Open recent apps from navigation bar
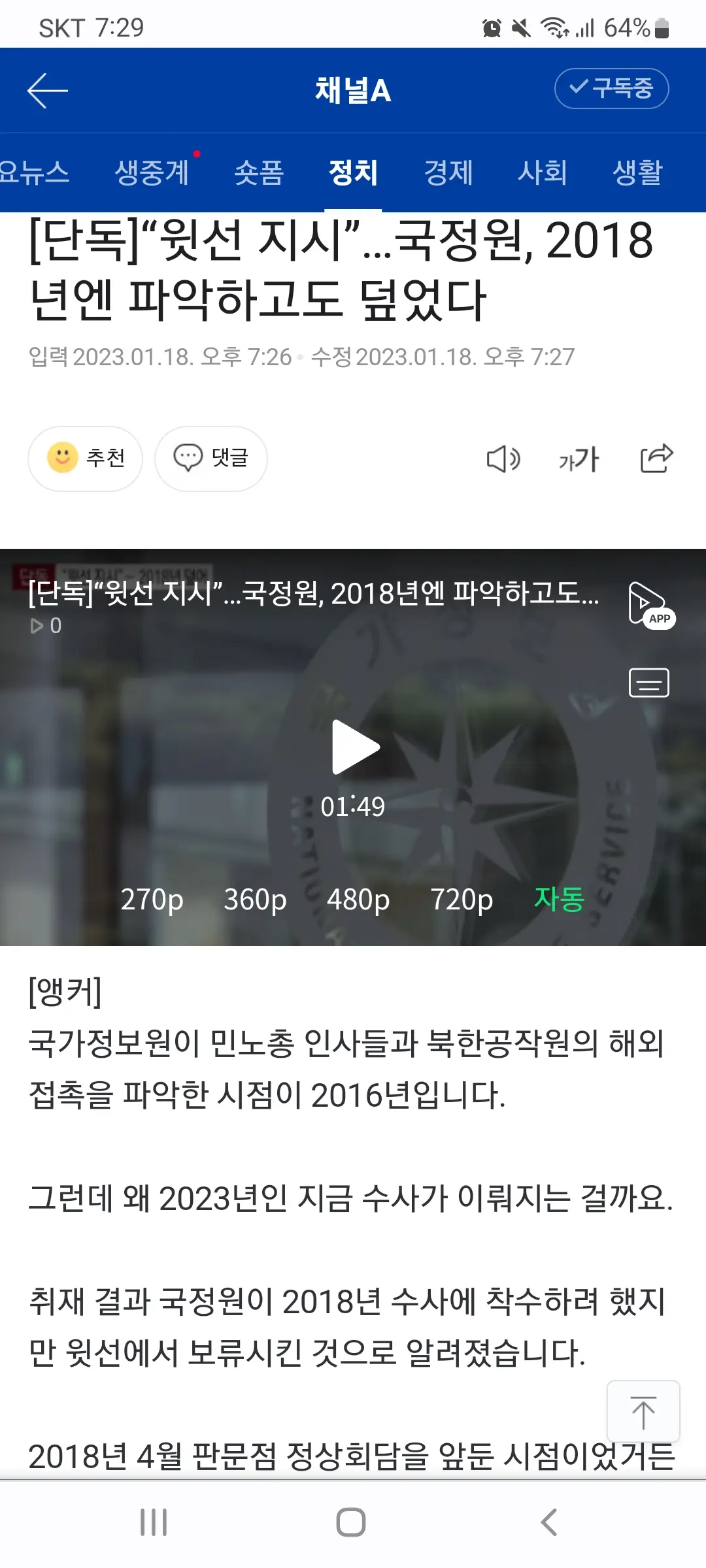706x1568 pixels. tap(154, 1522)
